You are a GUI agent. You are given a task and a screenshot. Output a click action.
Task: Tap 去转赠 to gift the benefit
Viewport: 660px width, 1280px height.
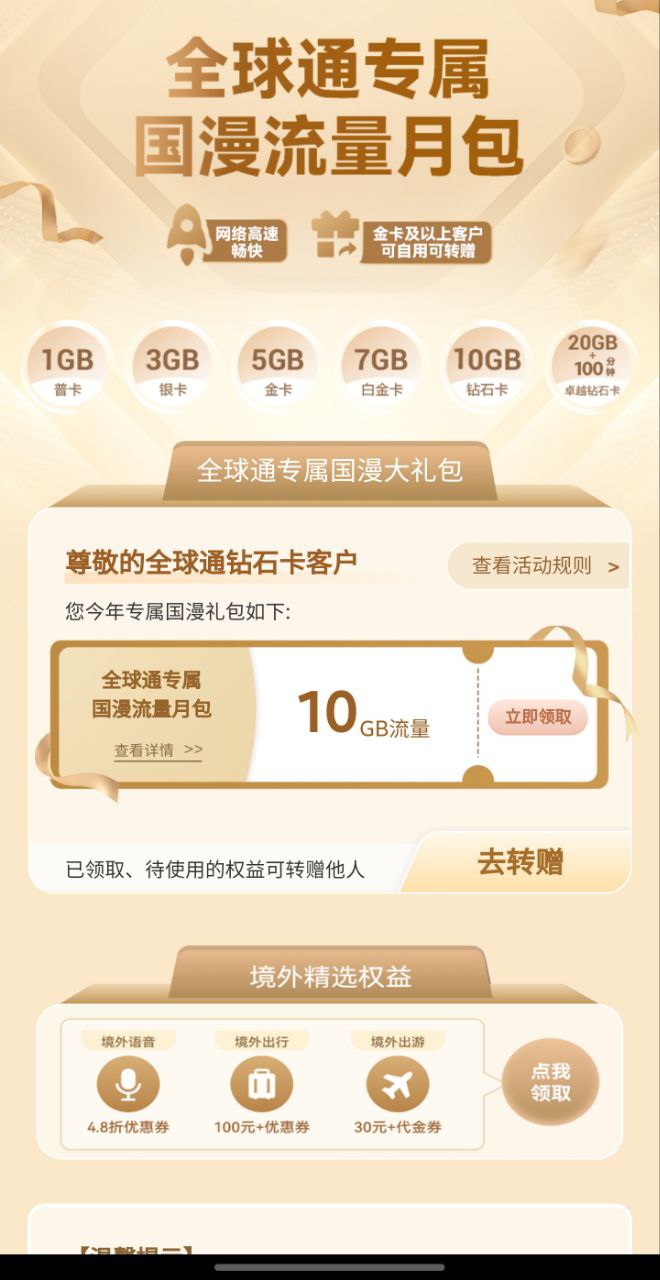pyautogui.click(x=520, y=862)
